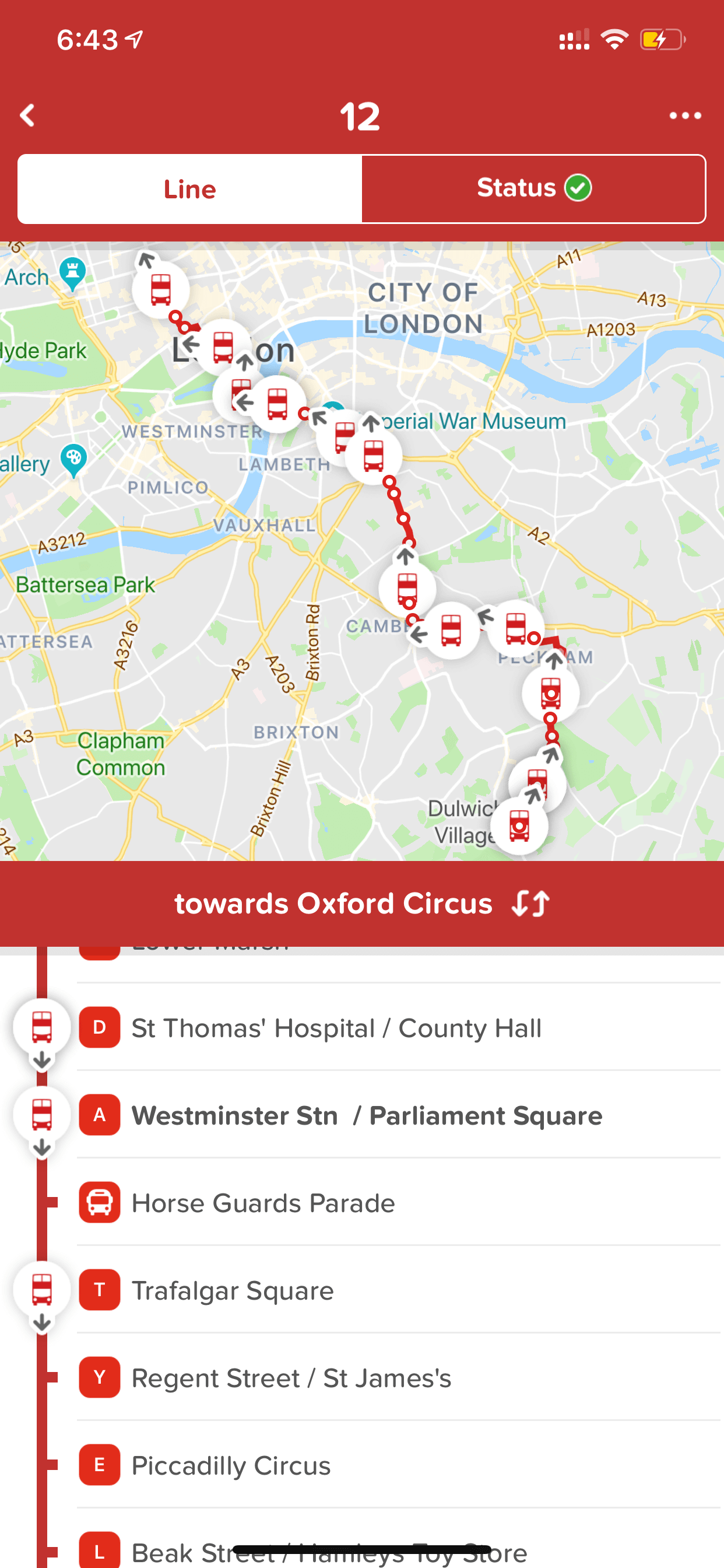Tap the bus marker beside Hyde Park Arch
The width and height of the screenshot is (724, 1568).
[161, 289]
